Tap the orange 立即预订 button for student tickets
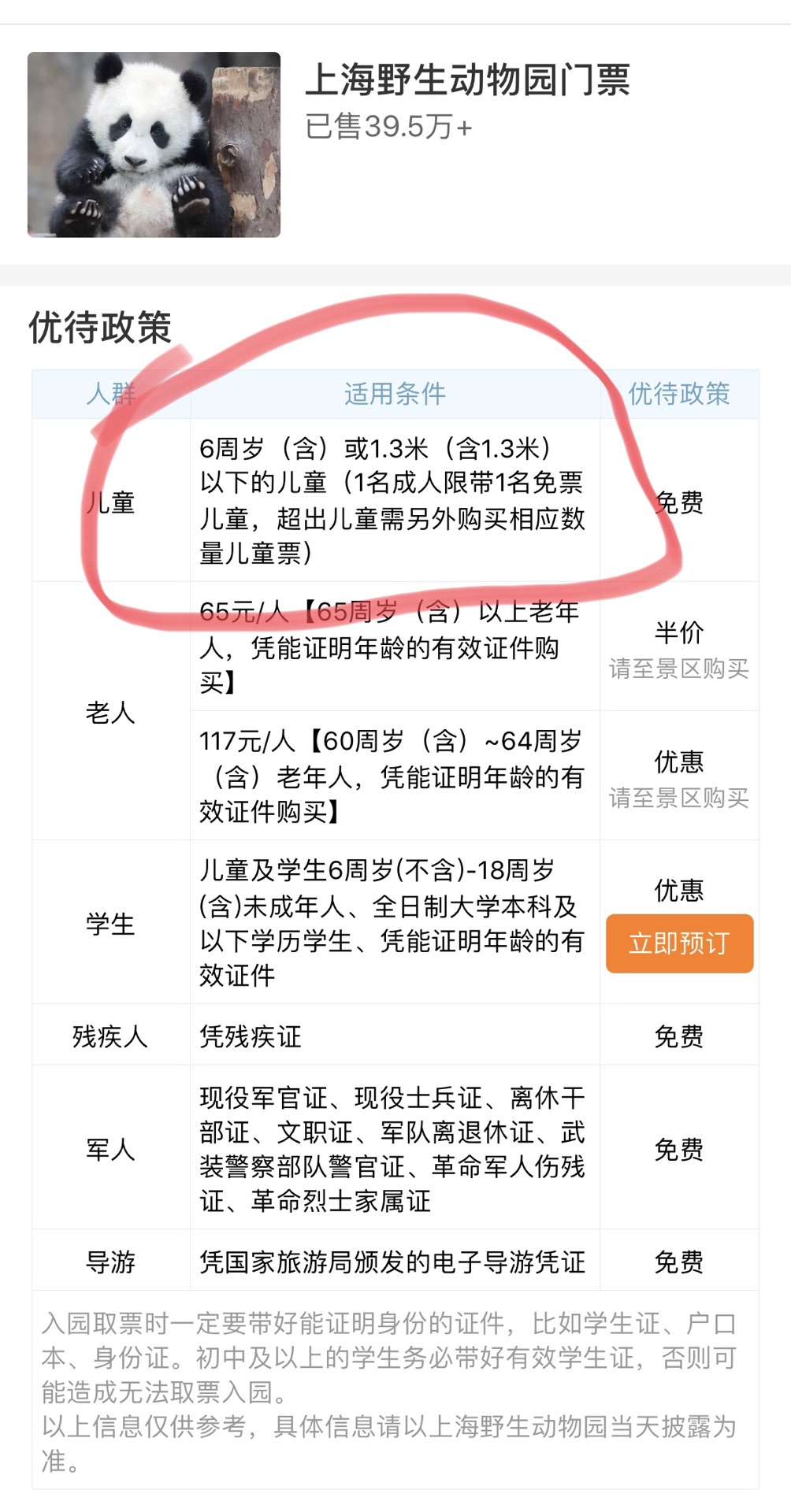This screenshot has height=1512, width=791. tap(679, 943)
